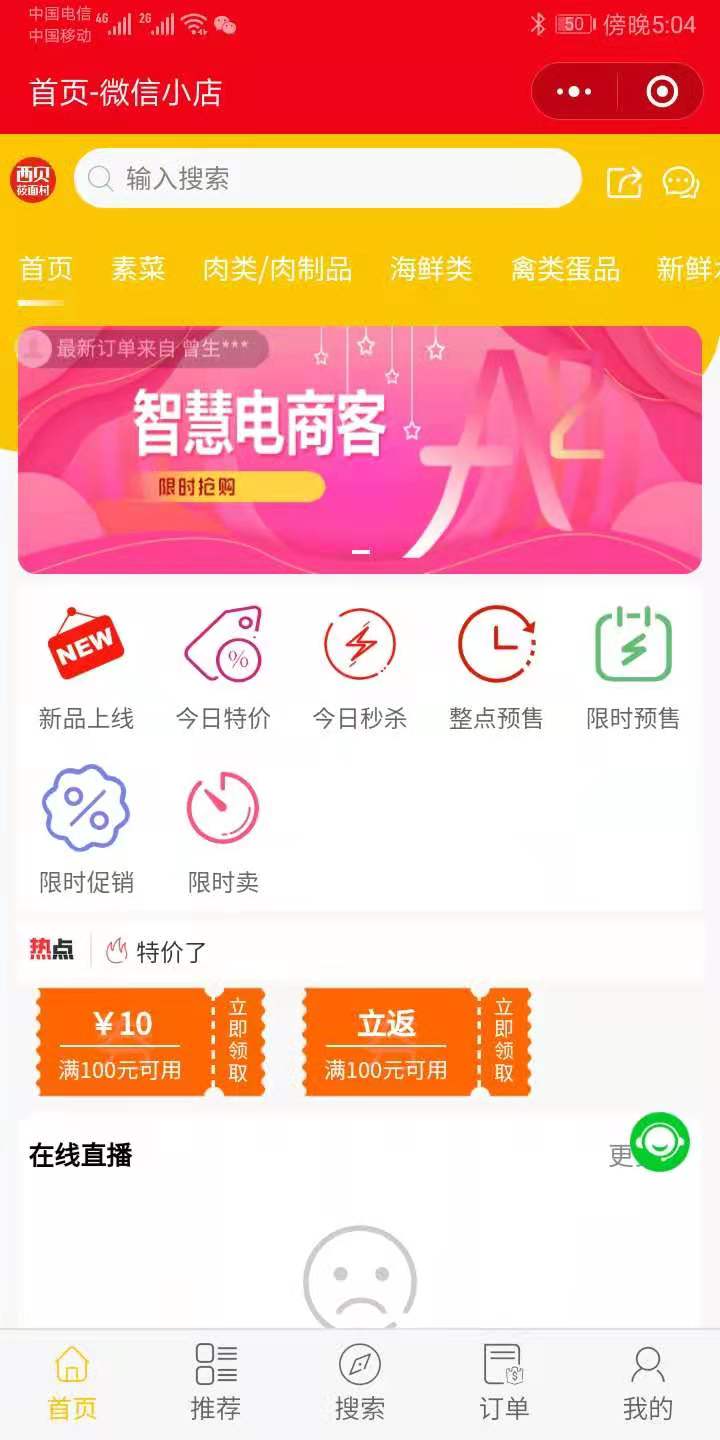
Task: Close the mini program with the circle button
Action: tap(662, 92)
